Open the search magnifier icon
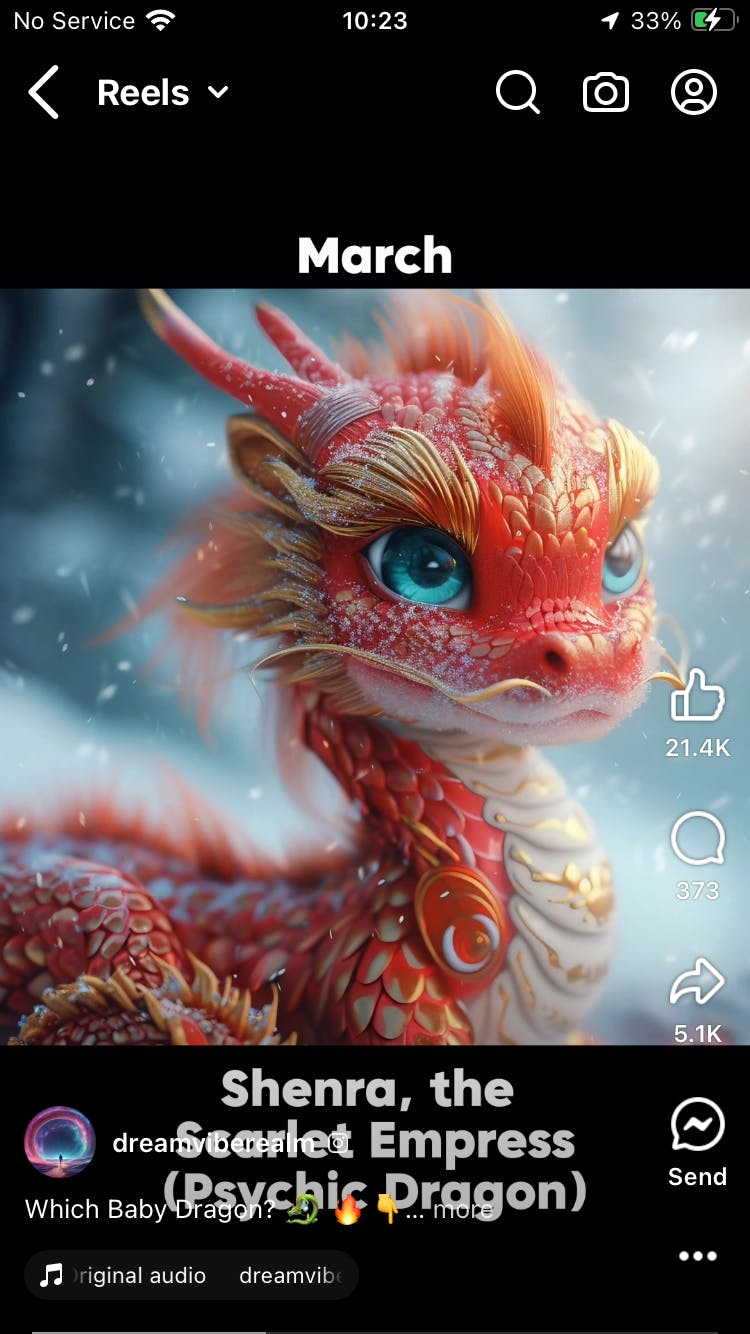The width and height of the screenshot is (750, 1334). tap(517, 93)
